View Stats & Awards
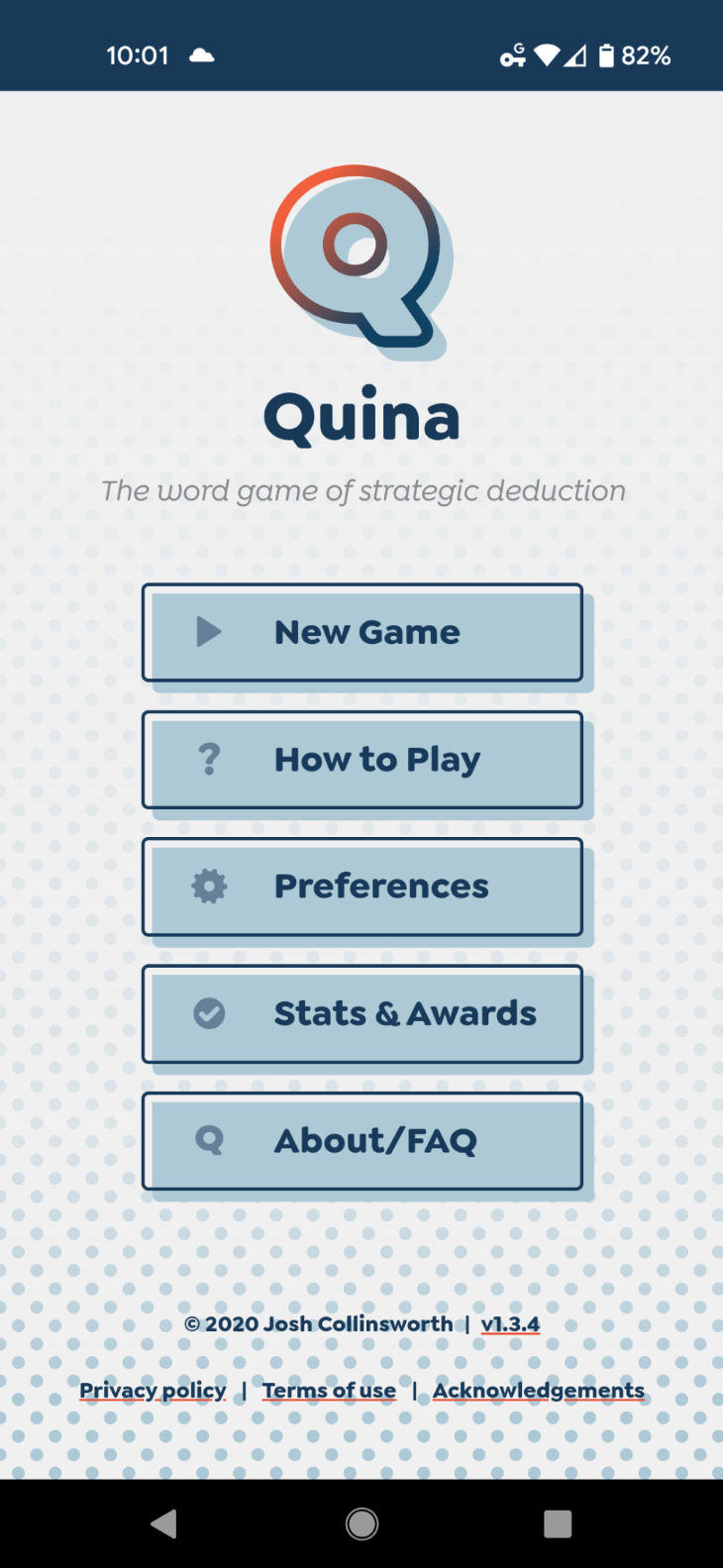Viewport: 723px width, 1568px height. (x=362, y=1013)
